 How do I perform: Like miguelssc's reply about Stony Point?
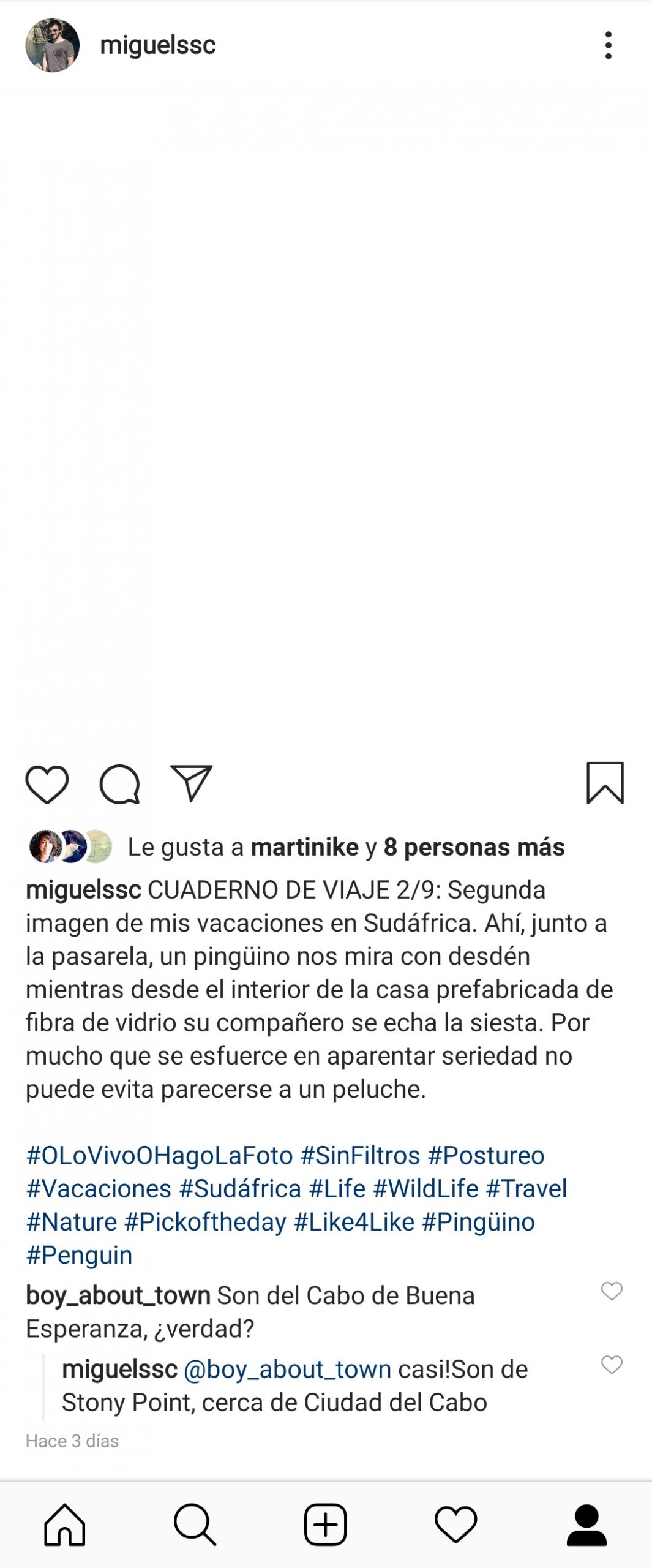pyautogui.click(x=612, y=1365)
